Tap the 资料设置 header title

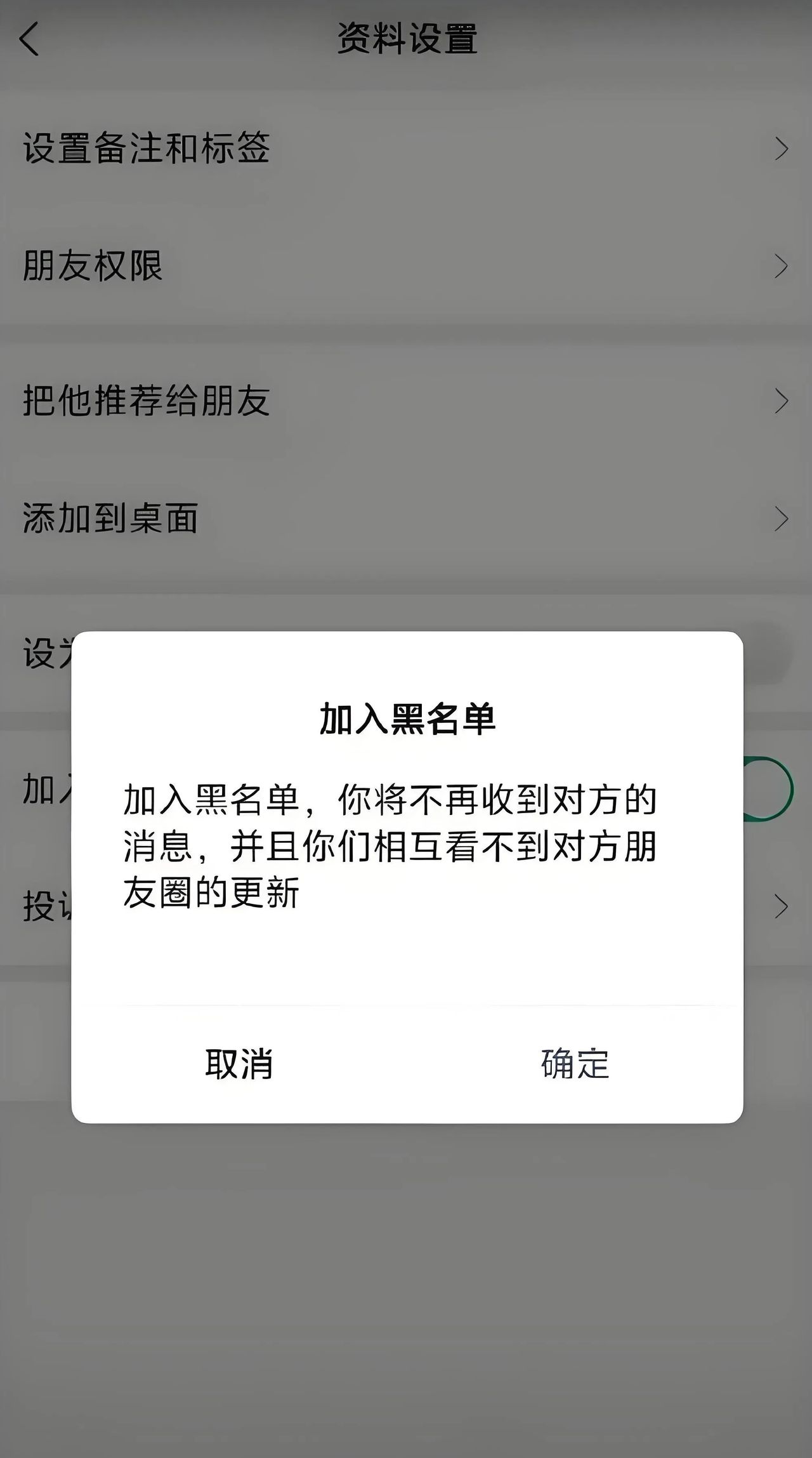tap(406, 38)
